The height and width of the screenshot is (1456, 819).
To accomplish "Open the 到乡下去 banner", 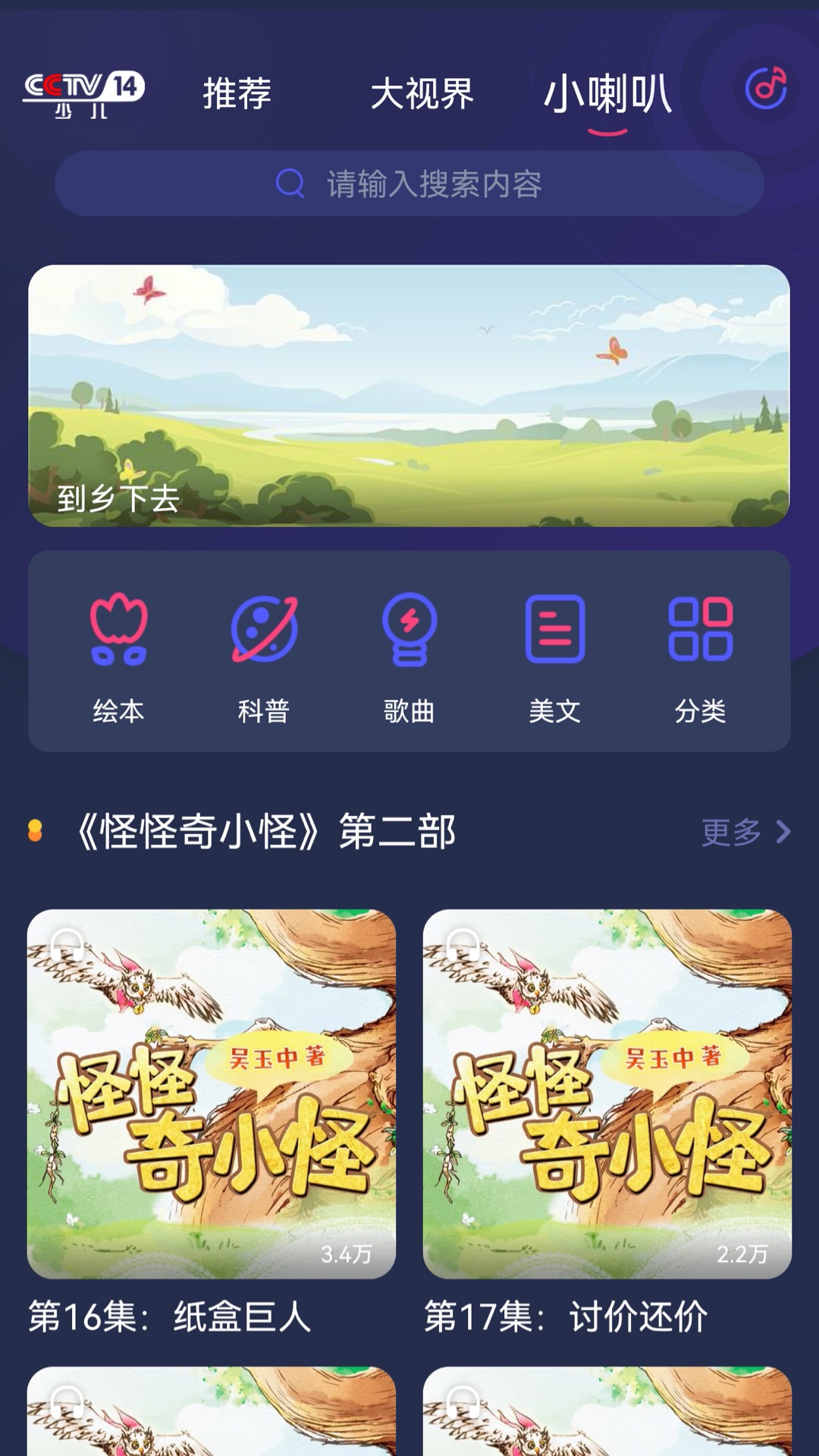I will (409, 395).
